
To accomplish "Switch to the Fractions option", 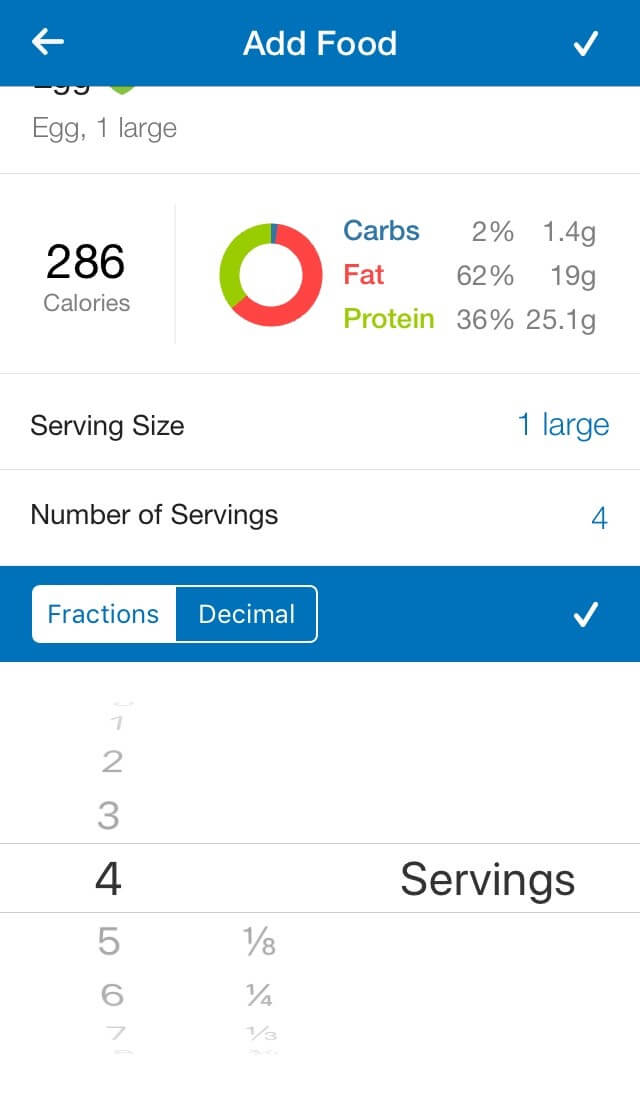I will tap(103, 614).
